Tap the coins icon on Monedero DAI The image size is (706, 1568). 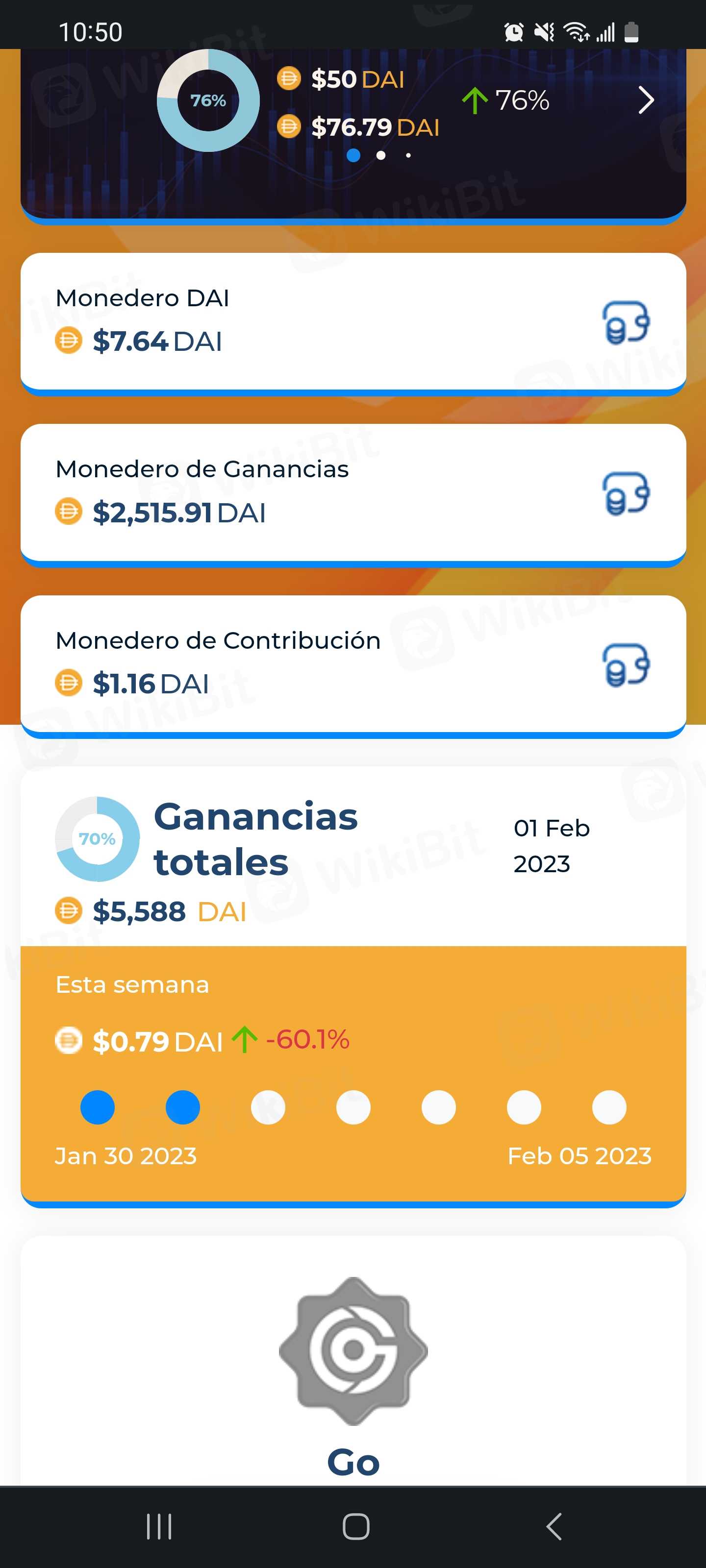point(626,322)
